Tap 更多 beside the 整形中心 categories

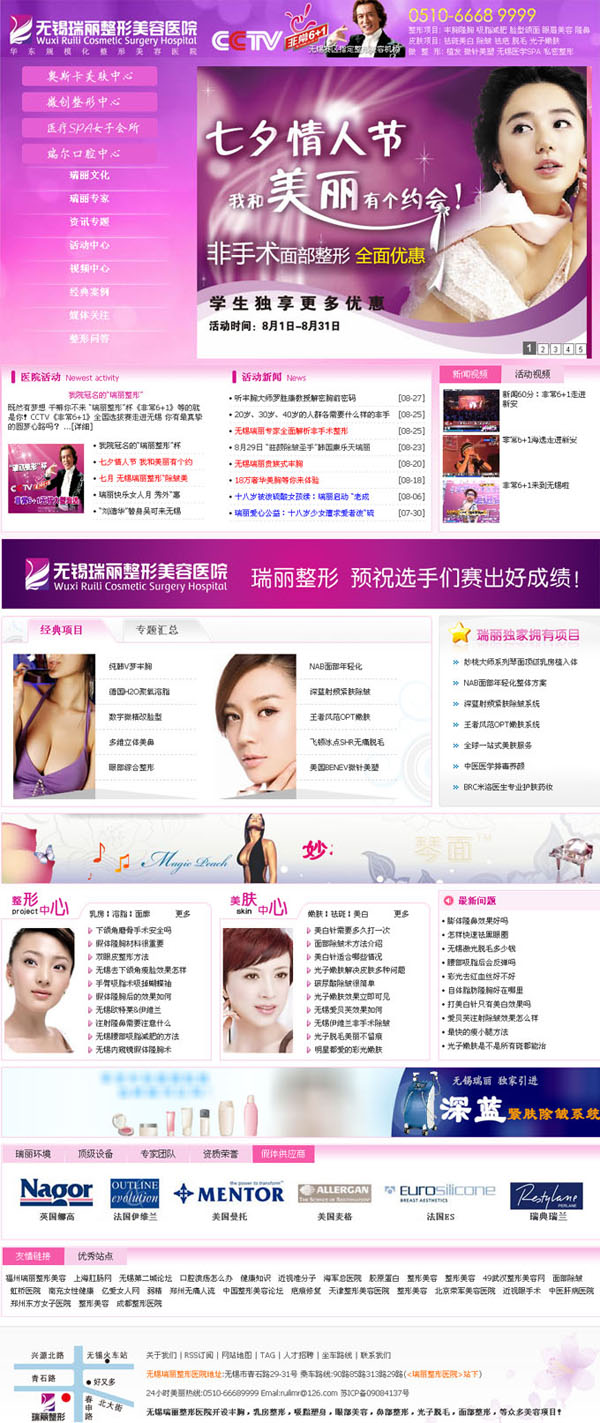182,913
